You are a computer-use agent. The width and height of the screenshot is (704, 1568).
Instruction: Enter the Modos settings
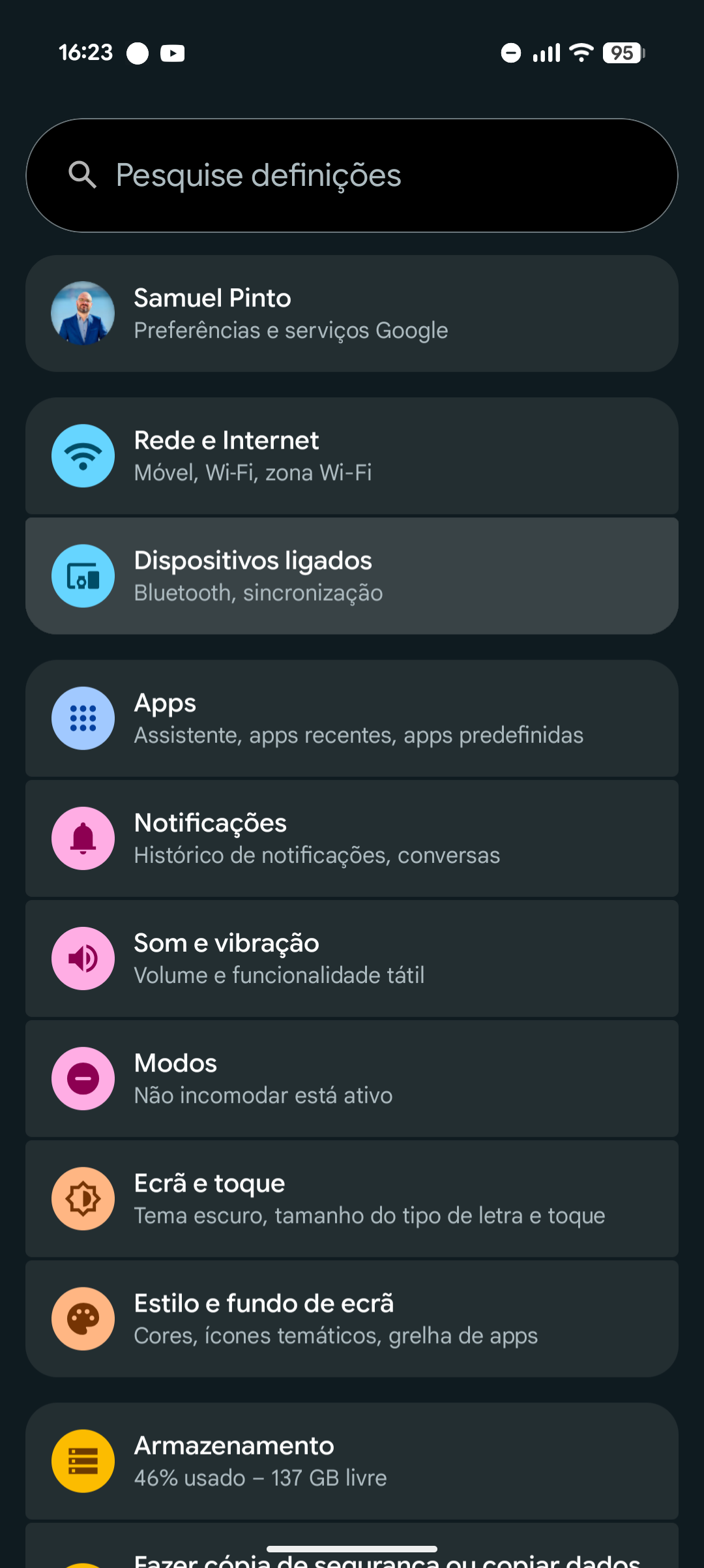tap(352, 1078)
